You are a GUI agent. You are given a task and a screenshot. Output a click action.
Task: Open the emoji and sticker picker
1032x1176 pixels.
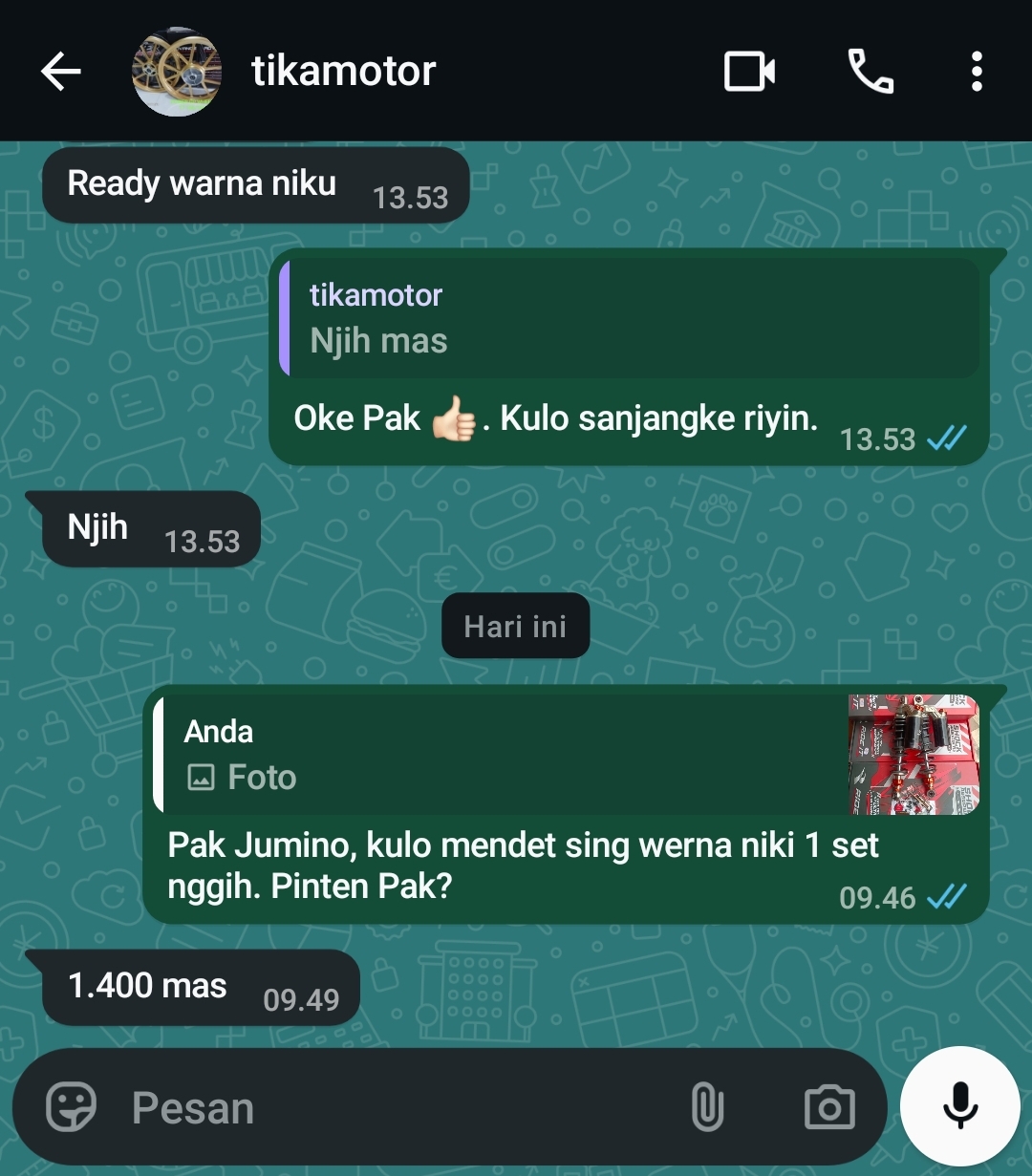(x=72, y=1108)
